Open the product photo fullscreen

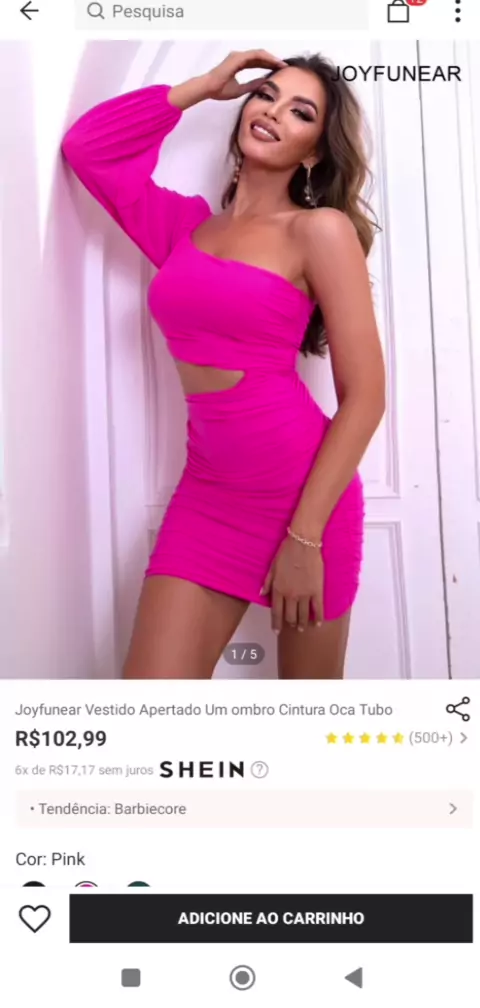[x=240, y=360]
